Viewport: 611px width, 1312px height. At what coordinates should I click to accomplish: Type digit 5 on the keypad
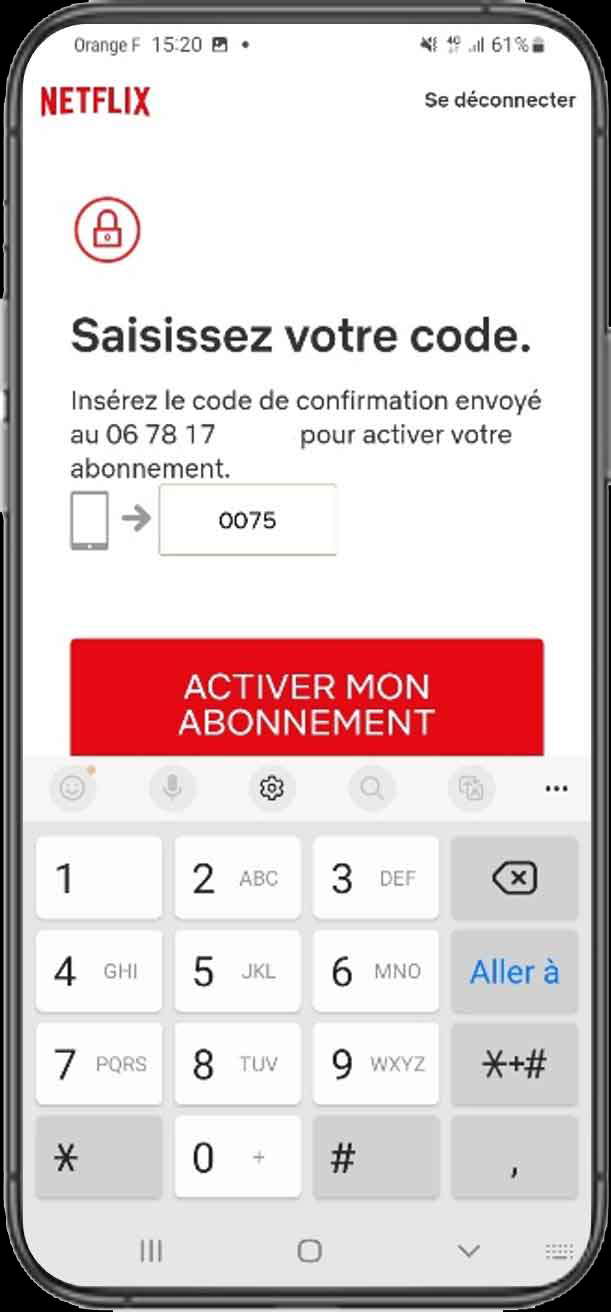pyautogui.click(x=237, y=972)
